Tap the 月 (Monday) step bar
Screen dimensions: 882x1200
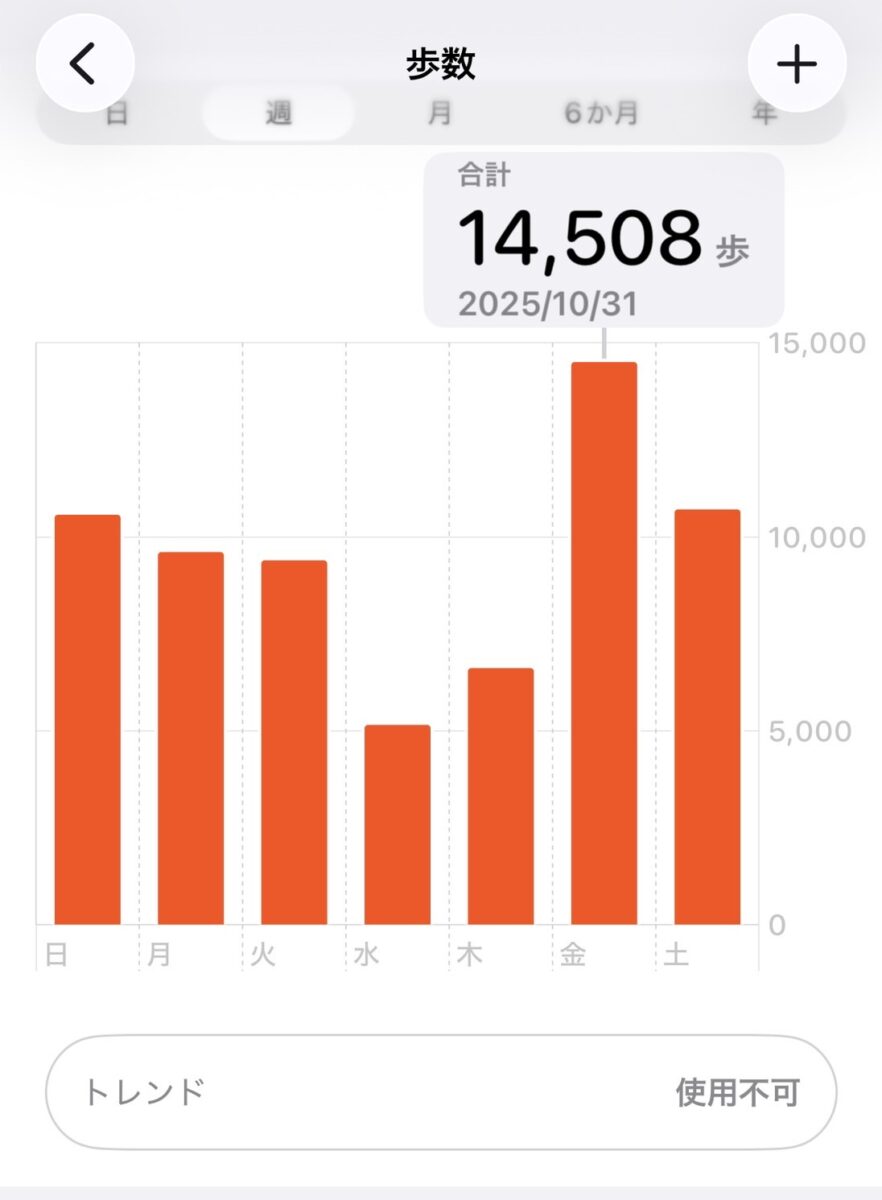(191, 738)
